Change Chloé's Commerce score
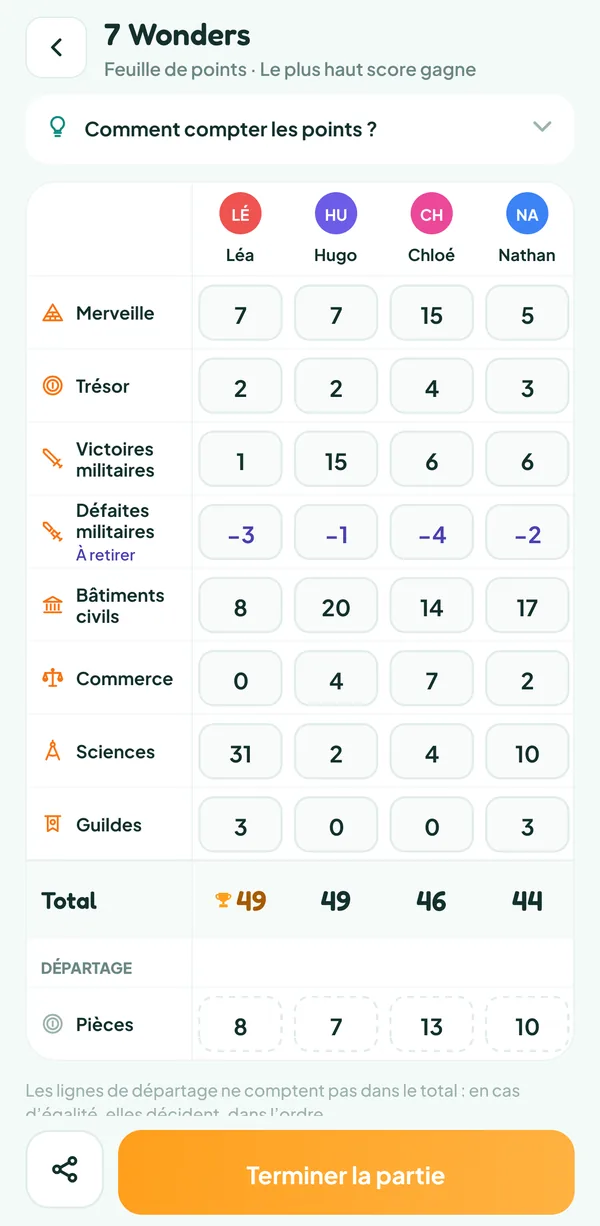This screenshot has height=1226, width=600. click(431, 679)
